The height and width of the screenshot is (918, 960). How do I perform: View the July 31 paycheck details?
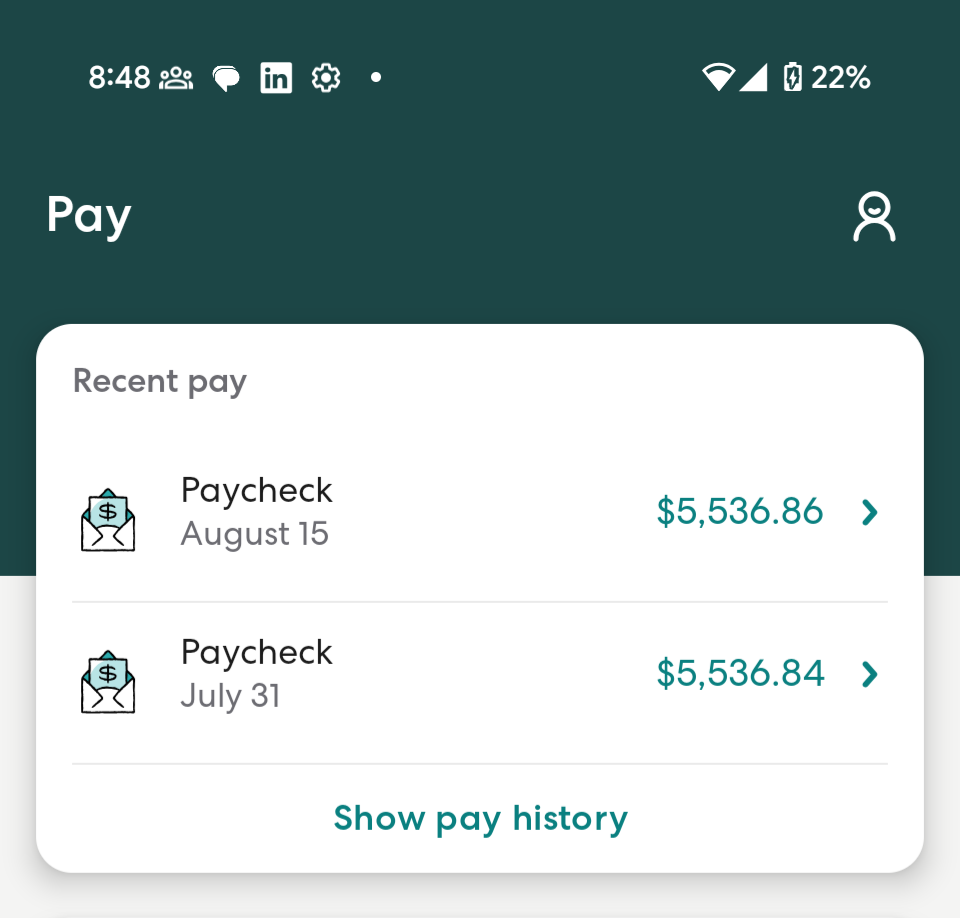coord(480,674)
